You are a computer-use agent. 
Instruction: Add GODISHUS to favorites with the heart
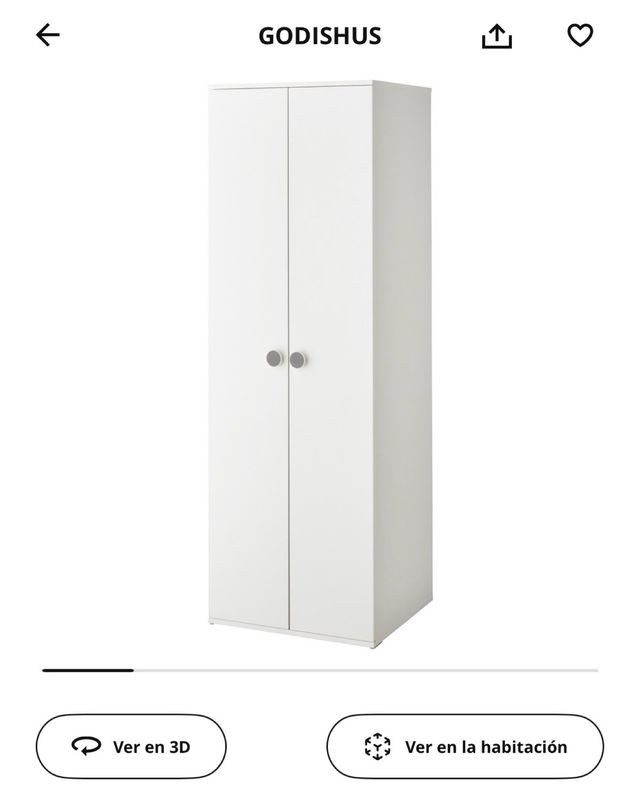pos(580,36)
